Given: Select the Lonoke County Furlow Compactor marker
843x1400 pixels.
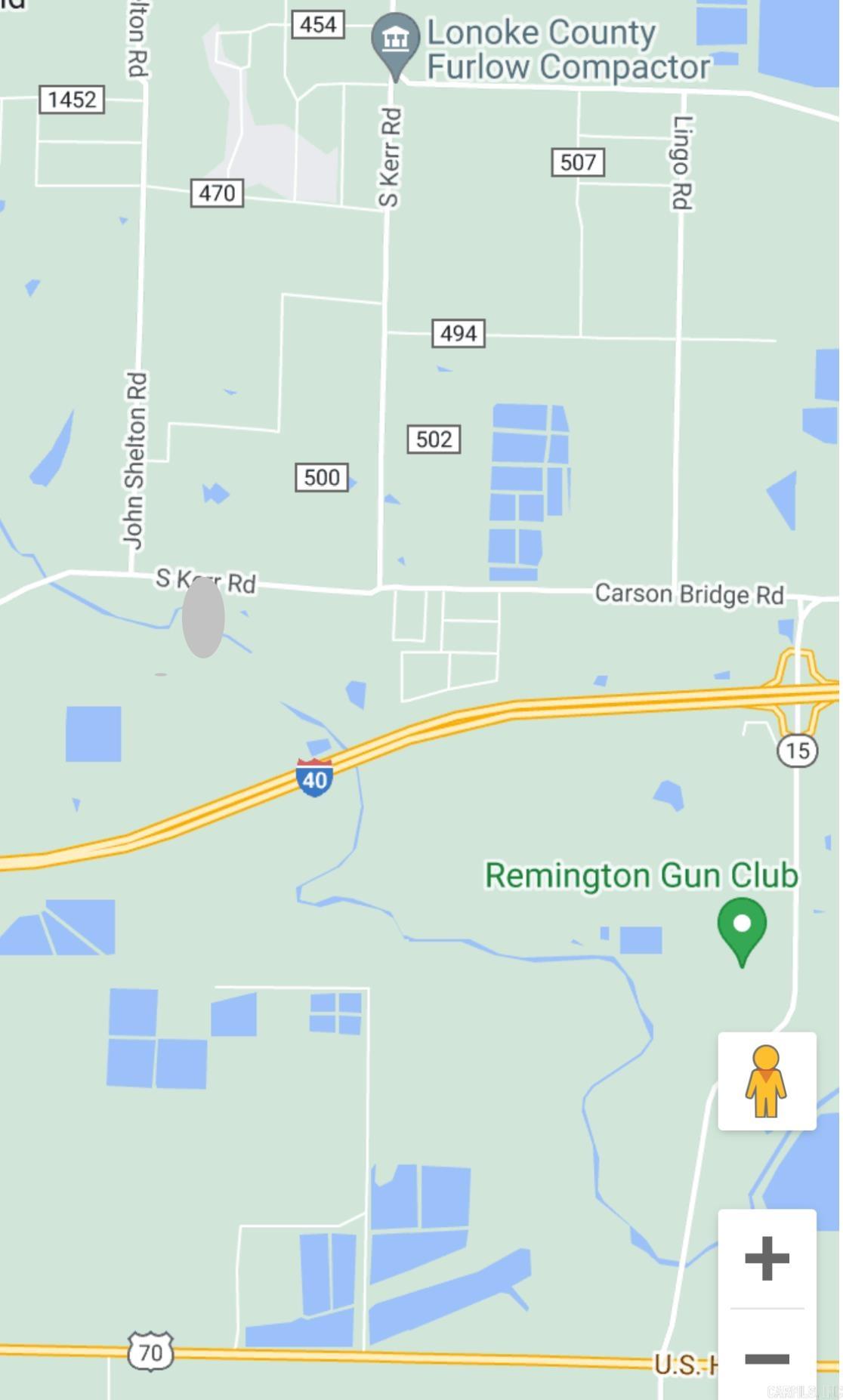Looking at the screenshot, I should [395, 42].
